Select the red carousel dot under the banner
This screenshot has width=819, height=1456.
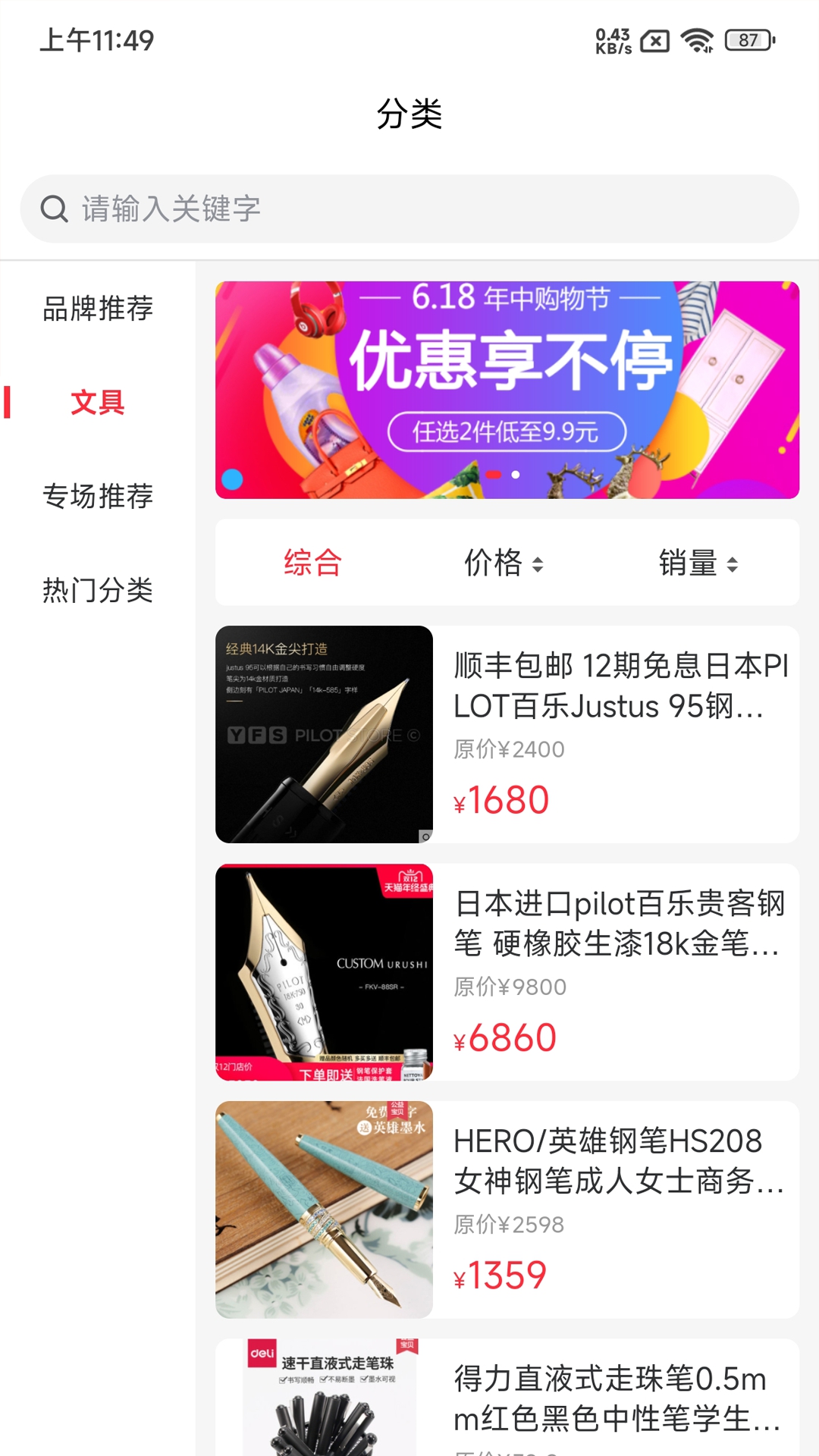click(494, 475)
